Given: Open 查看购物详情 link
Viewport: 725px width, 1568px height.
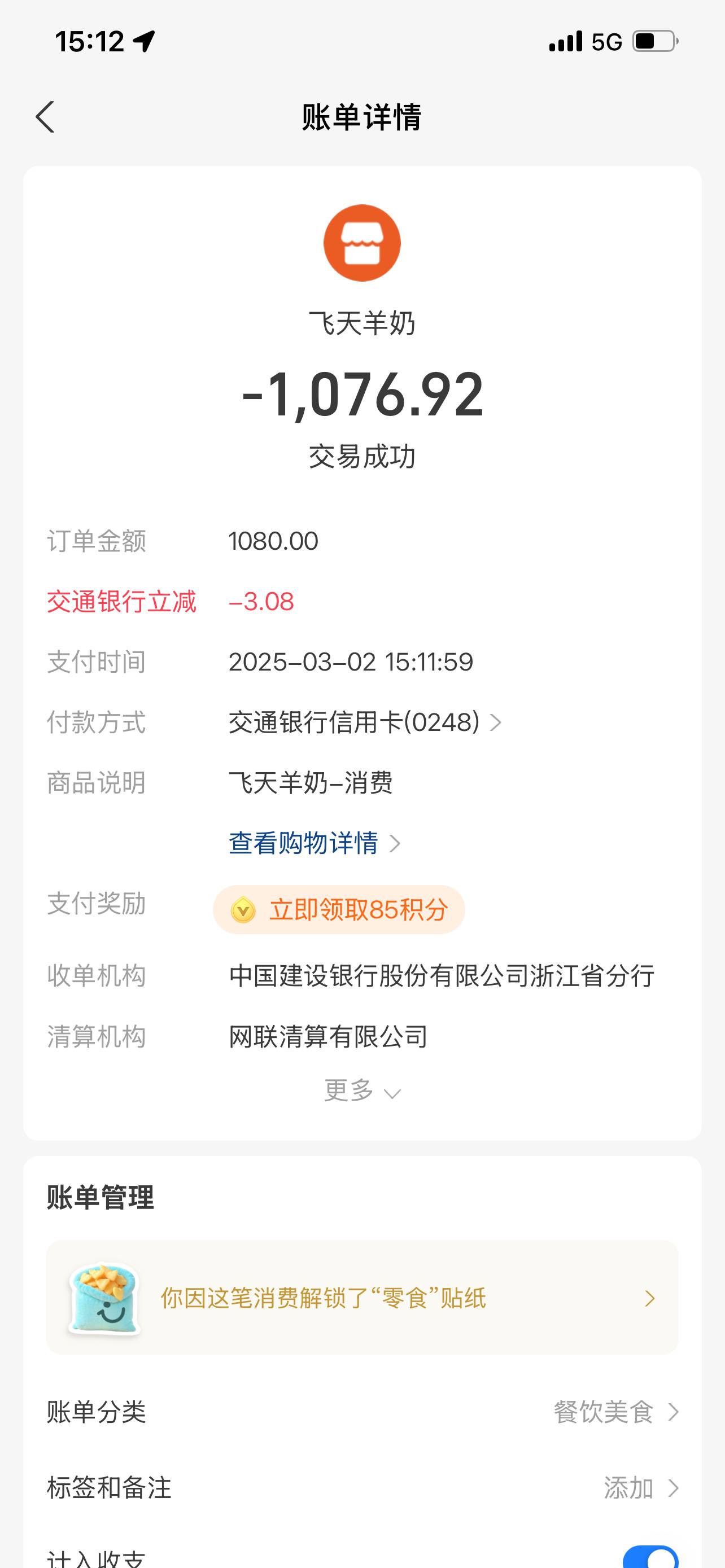Looking at the screenshot, I should point(314,843).
